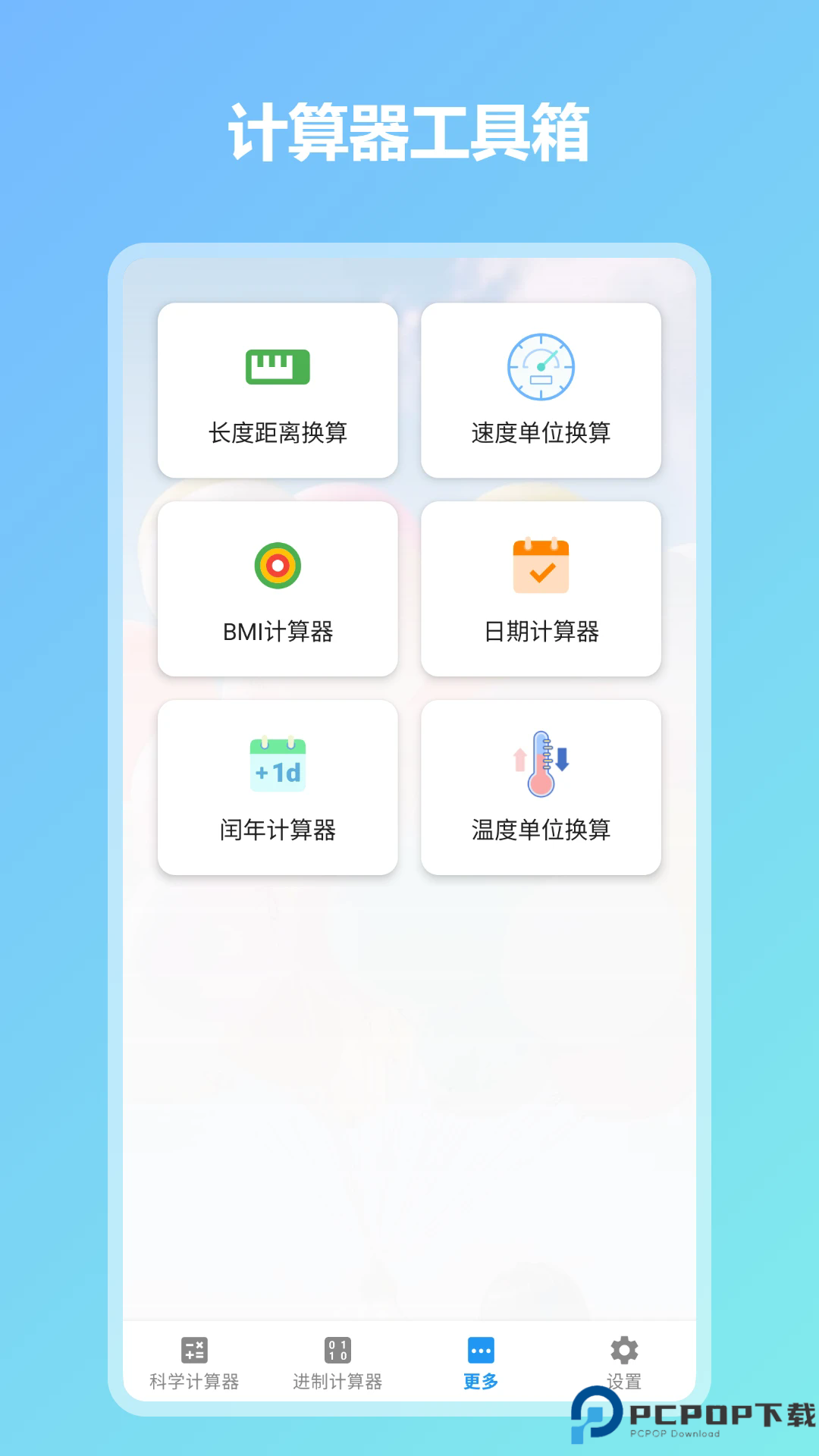Open the 长度距离换算 ruler icon
This screenshot has height=1456, width=819.
(x=277, y=366)
